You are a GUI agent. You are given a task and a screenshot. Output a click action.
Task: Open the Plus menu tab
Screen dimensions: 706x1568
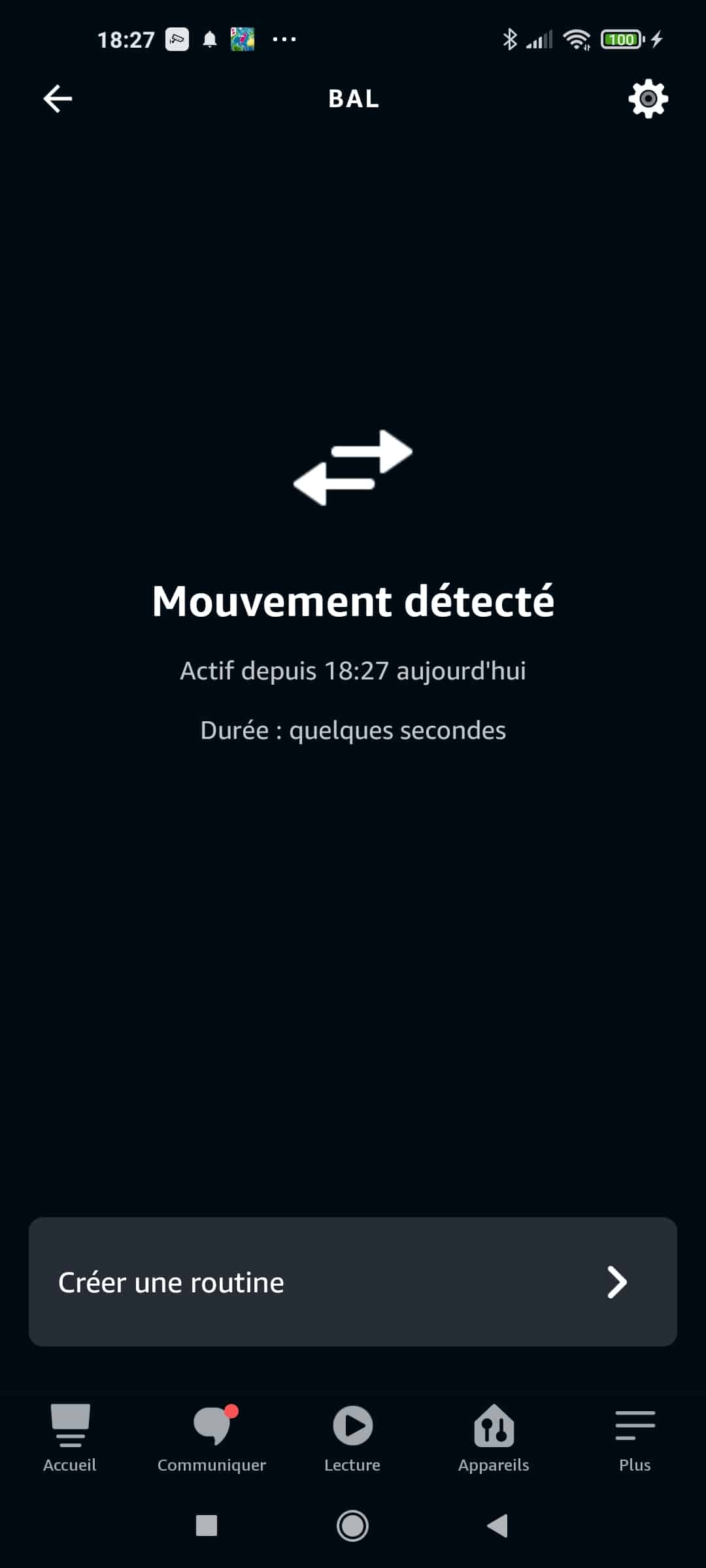[x=635, y=1437]
